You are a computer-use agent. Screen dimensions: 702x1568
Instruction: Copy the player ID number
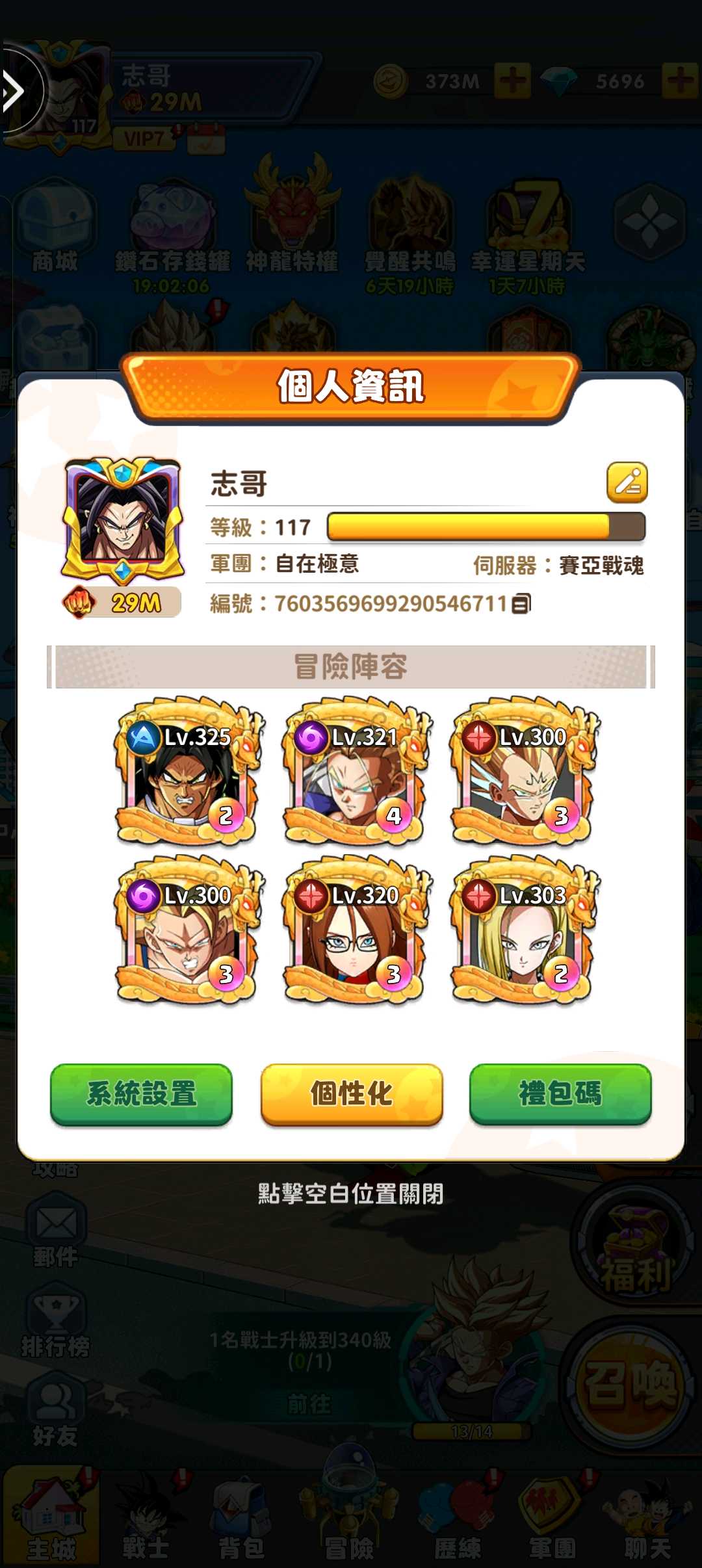tap(521, 604)
